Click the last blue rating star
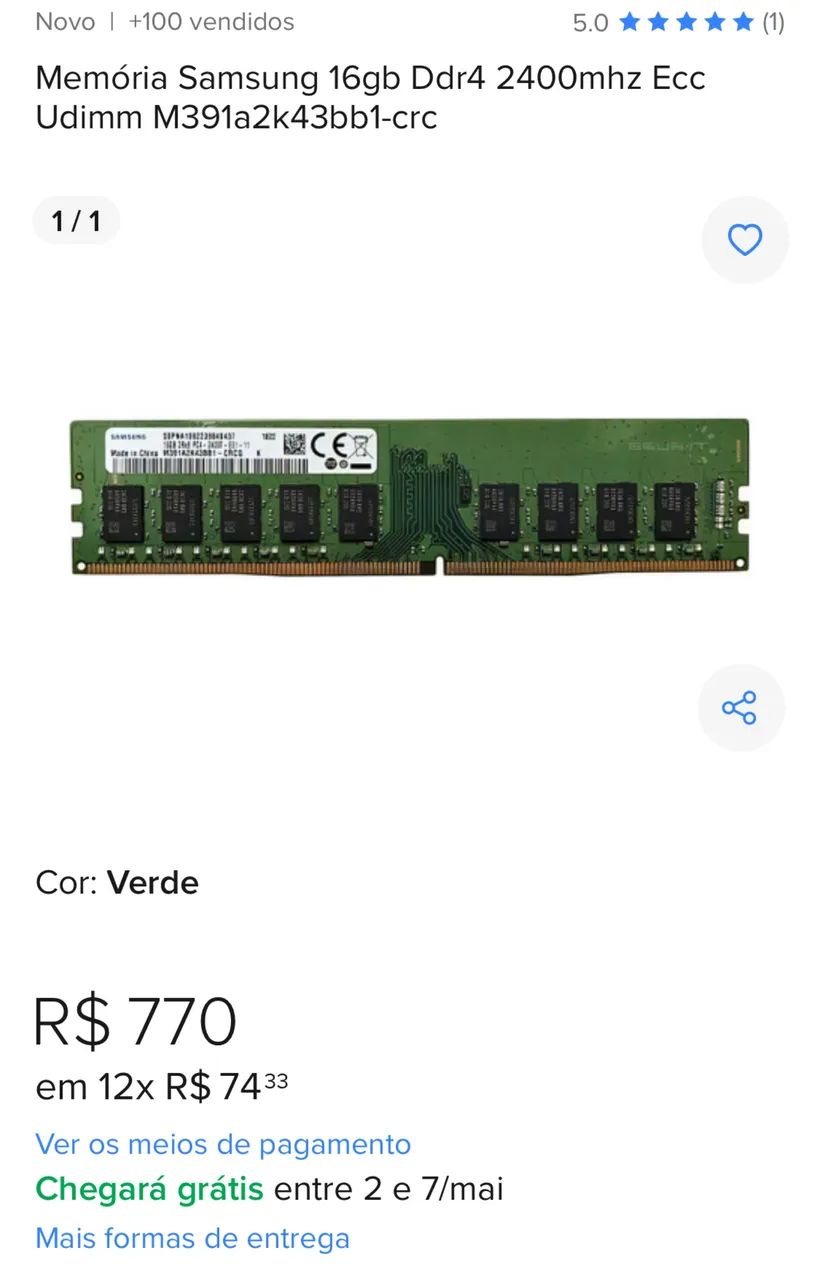 point(739,21)
